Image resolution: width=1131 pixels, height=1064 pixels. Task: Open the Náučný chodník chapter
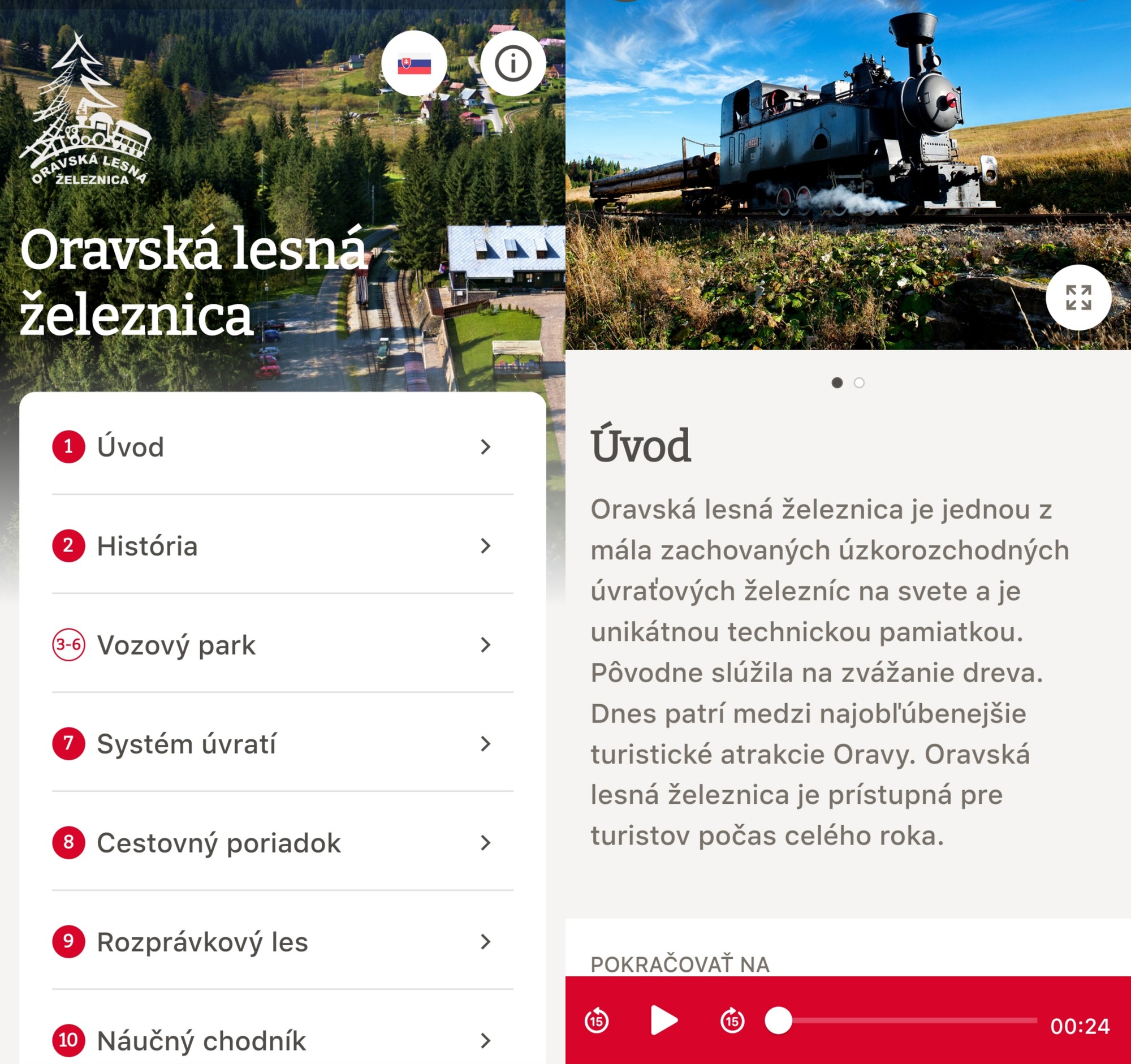[x=282, y=1041]
